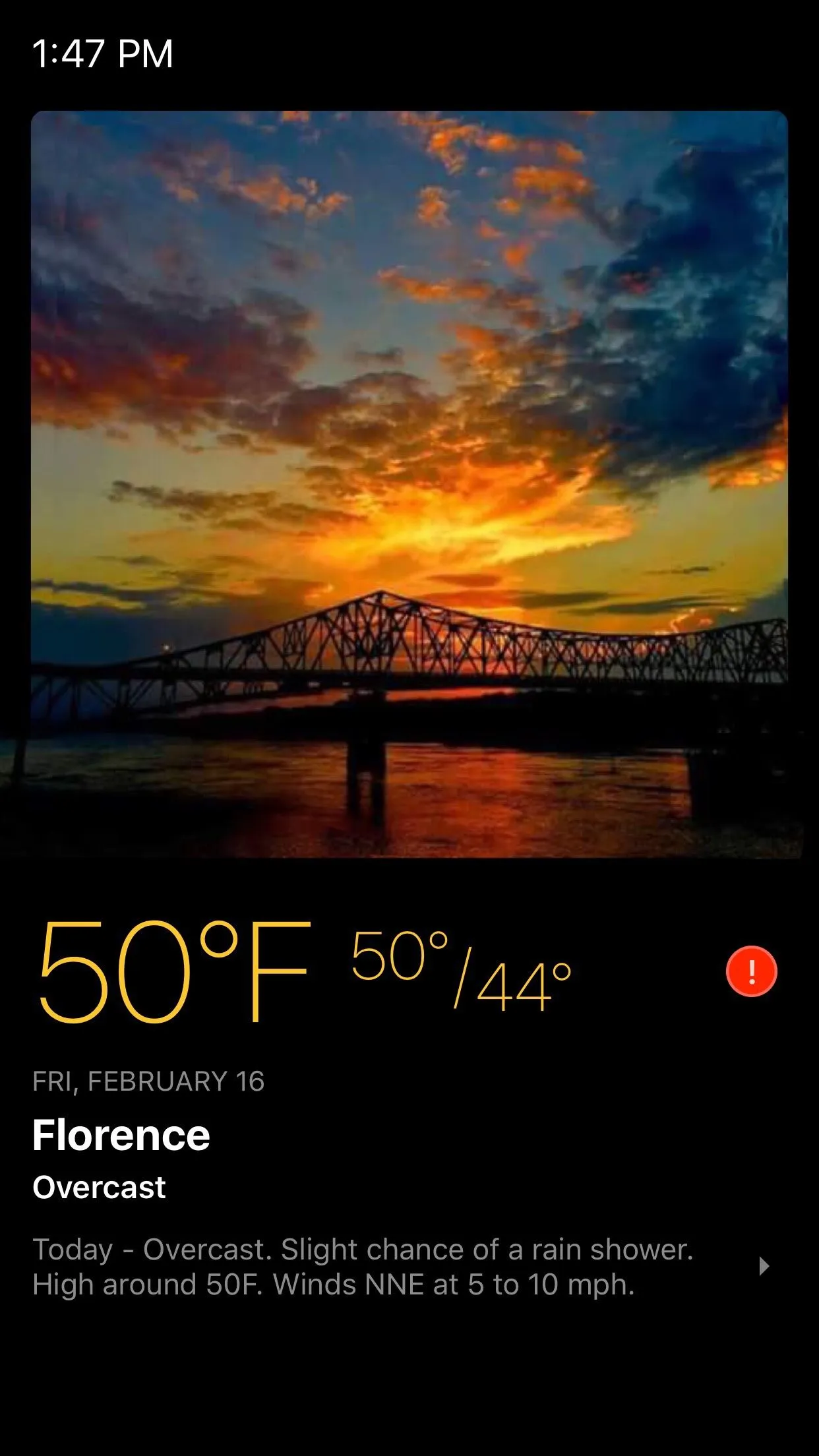Expand today's forecast details arrow
819x1456 pixels.
[x=764, y=1266]
